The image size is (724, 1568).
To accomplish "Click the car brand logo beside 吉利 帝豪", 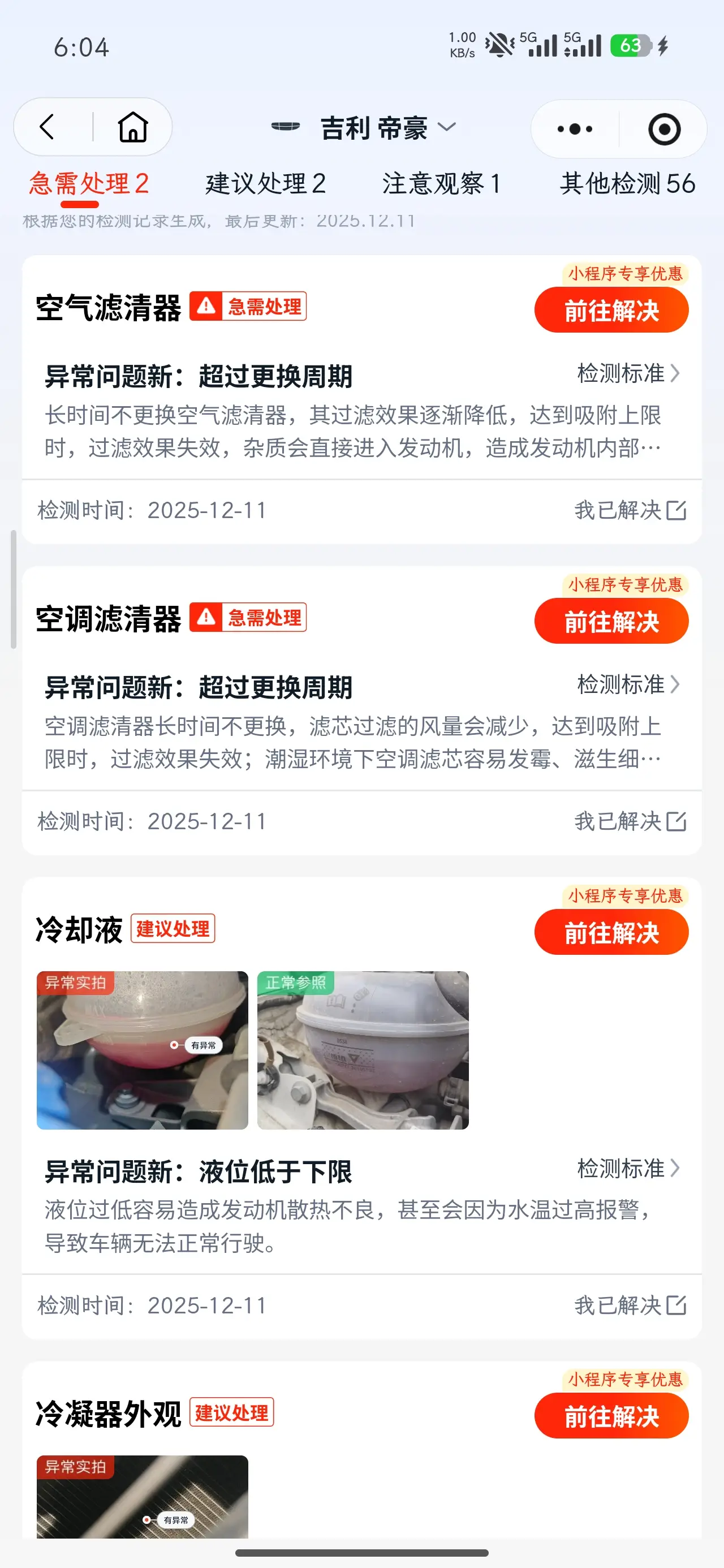I will (x=286, y=127).
